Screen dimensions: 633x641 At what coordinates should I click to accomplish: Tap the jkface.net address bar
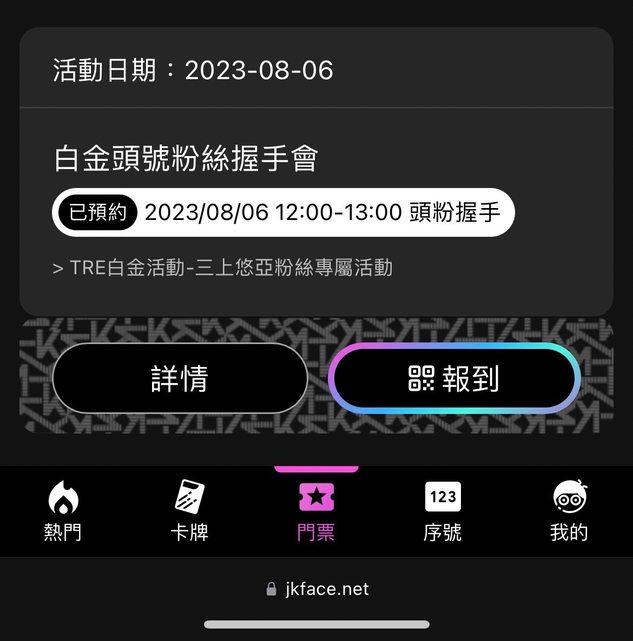tap(317, 589)
